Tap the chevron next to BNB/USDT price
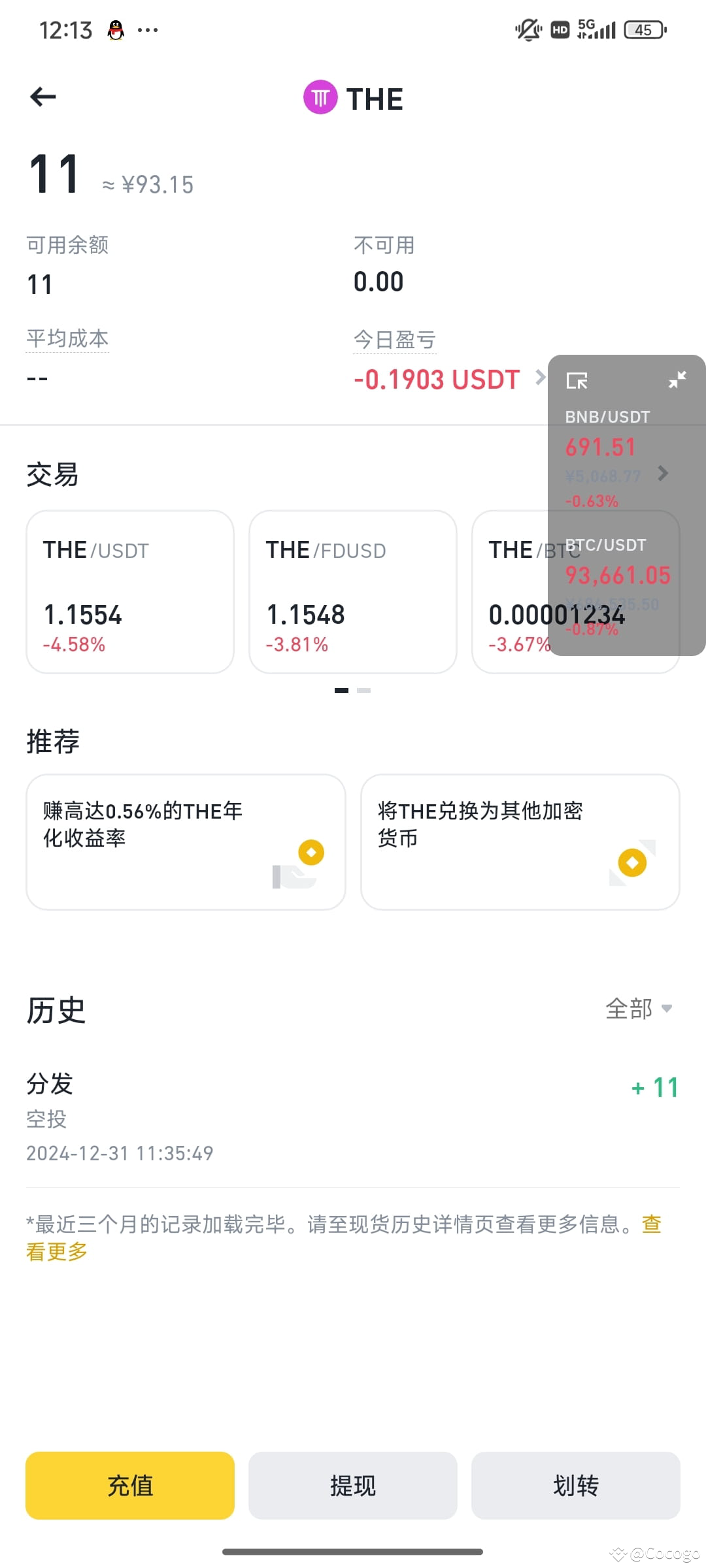 click(x=663, y=473)
